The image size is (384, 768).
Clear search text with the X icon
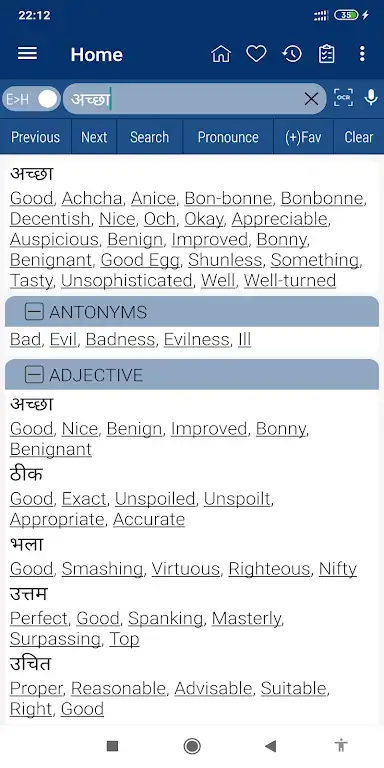(311, 99)
